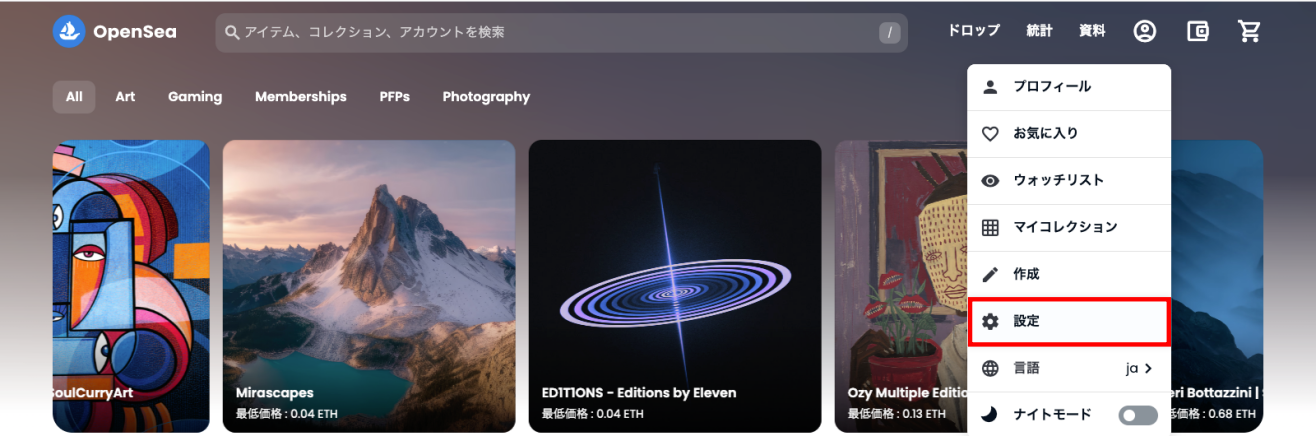Open the ドロップ link in header
1316x436 pixels.
[x=973, y=31]
